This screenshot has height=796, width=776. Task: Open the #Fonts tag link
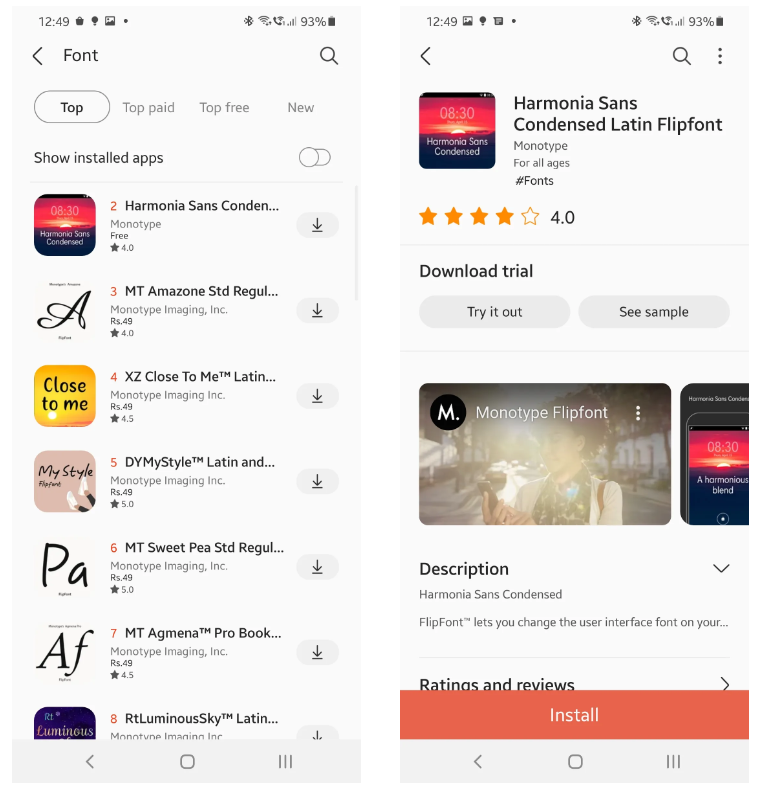[534, 181]
